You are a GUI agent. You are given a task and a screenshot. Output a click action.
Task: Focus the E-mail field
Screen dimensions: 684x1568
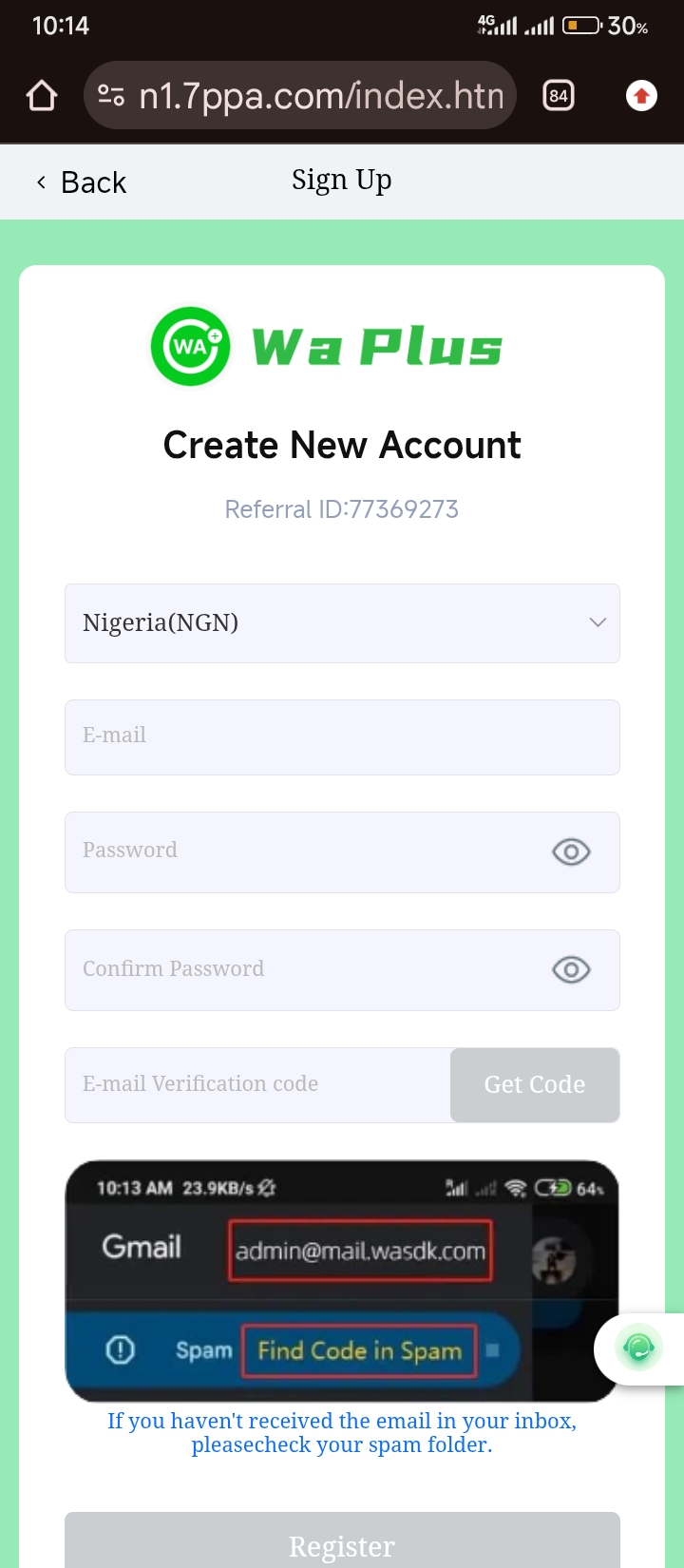[x=342, y=737]
